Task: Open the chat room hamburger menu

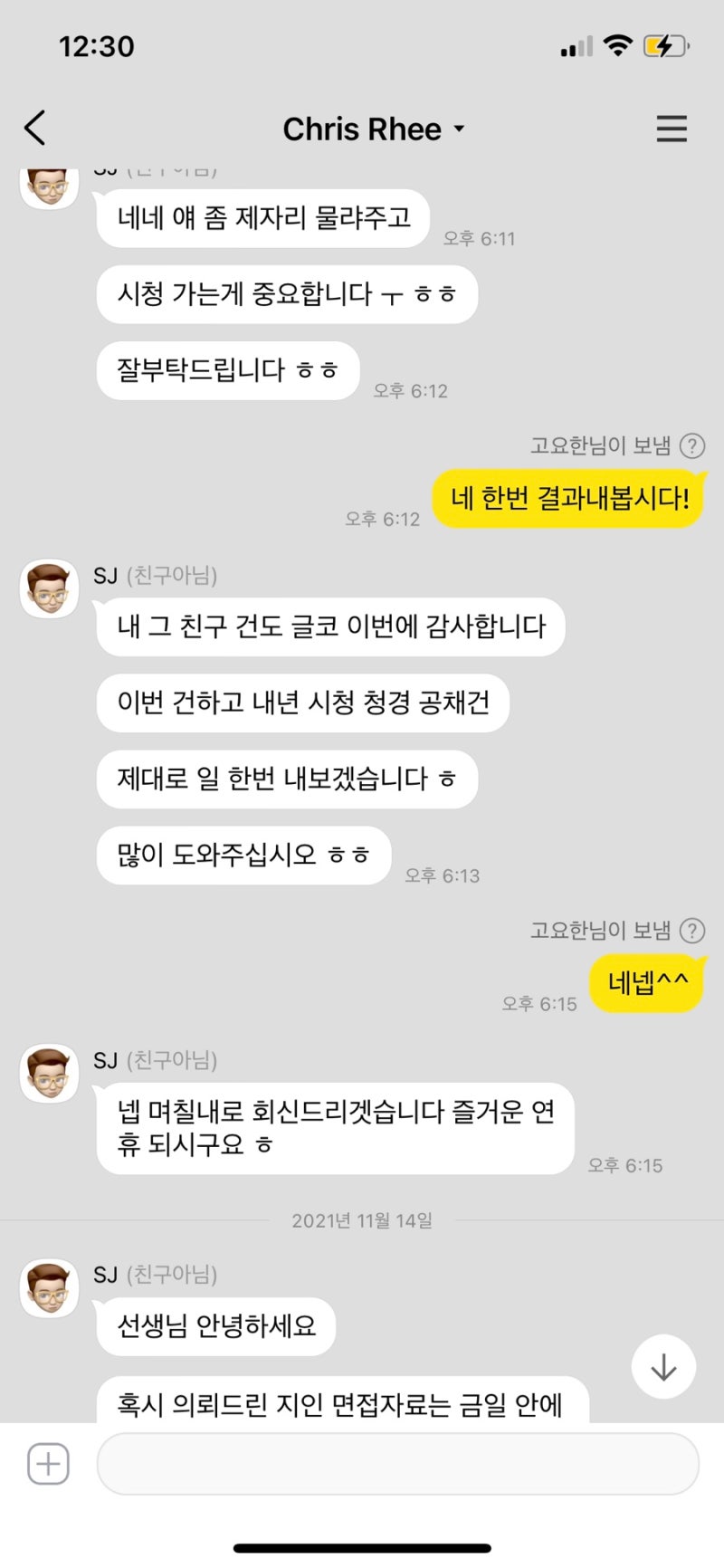Action: tap(672, 129)
